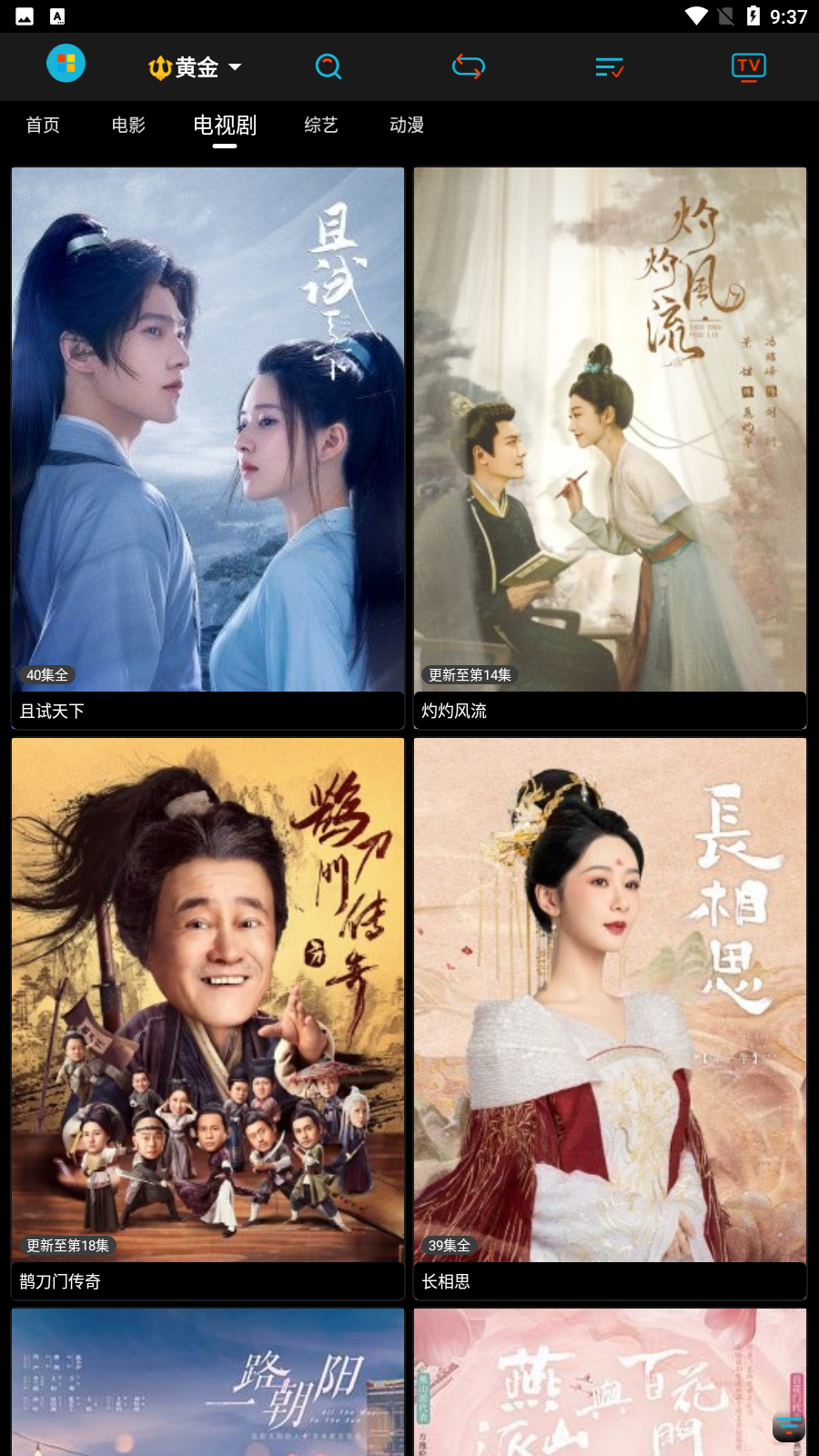Open the drama 长相思
This screenshot has width=819, height=1456.
click(610, 1016)
